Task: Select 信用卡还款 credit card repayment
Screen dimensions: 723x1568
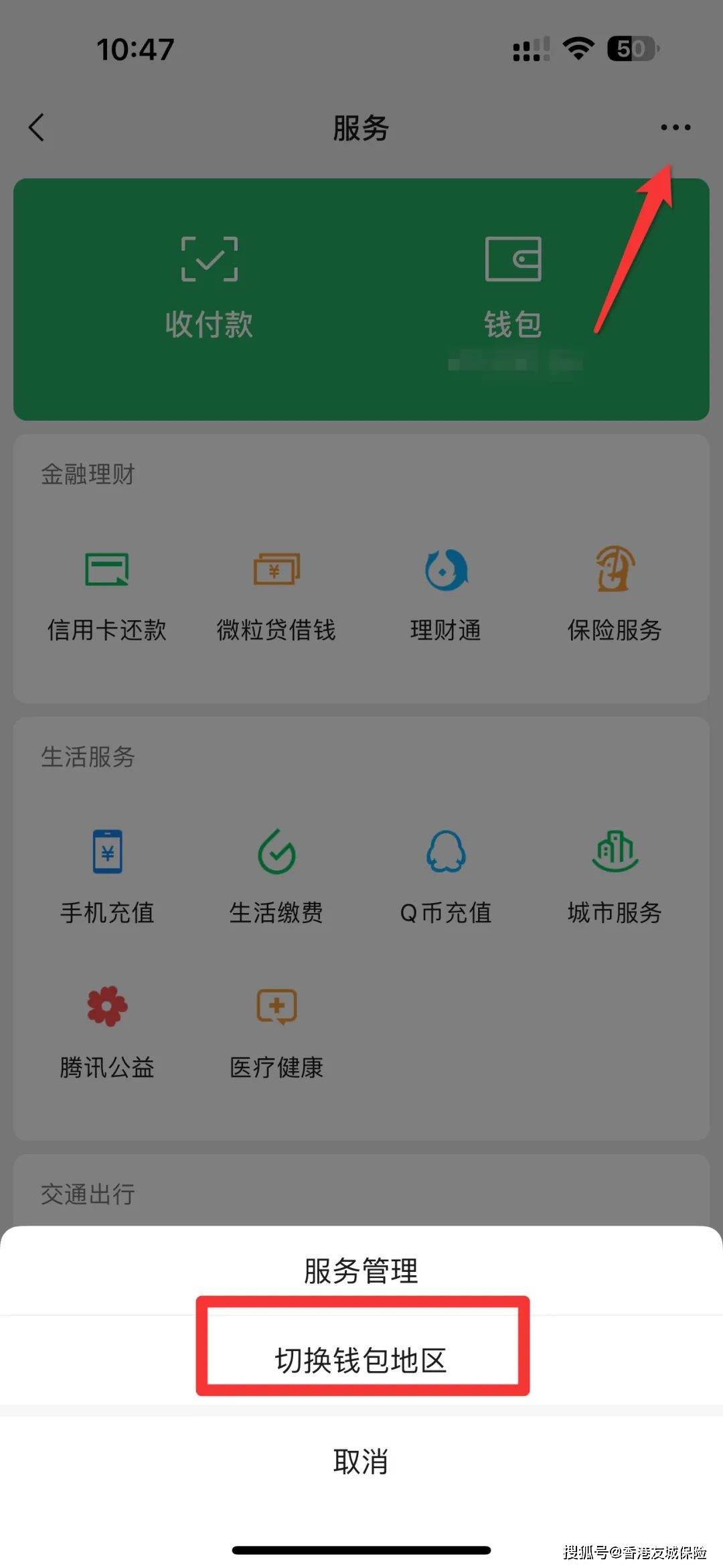Action: click(107, 596)
